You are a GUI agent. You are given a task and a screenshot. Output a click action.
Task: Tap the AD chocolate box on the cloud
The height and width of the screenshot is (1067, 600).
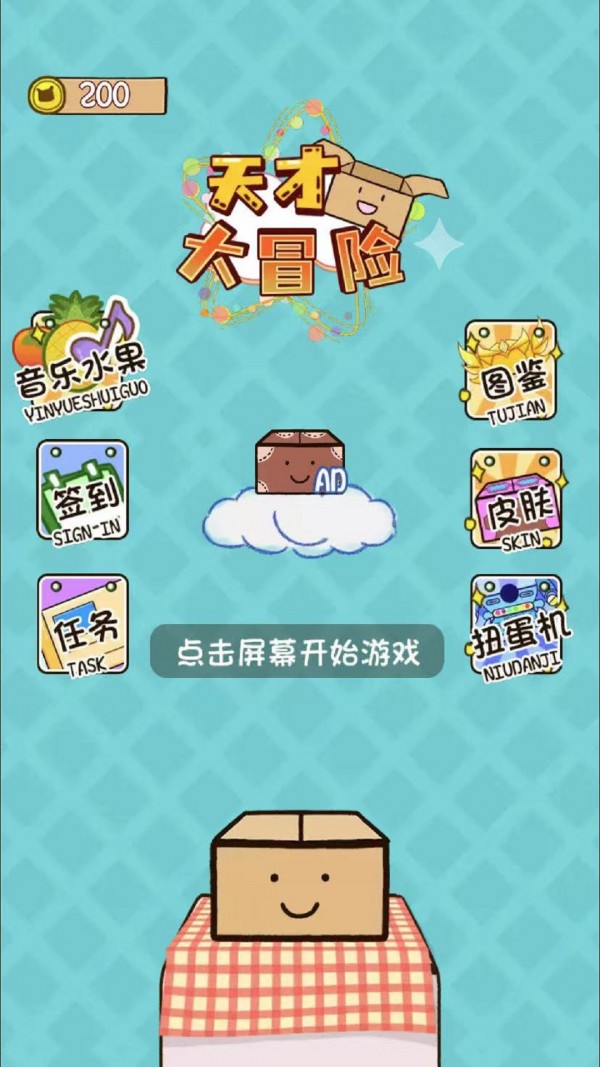300,464
